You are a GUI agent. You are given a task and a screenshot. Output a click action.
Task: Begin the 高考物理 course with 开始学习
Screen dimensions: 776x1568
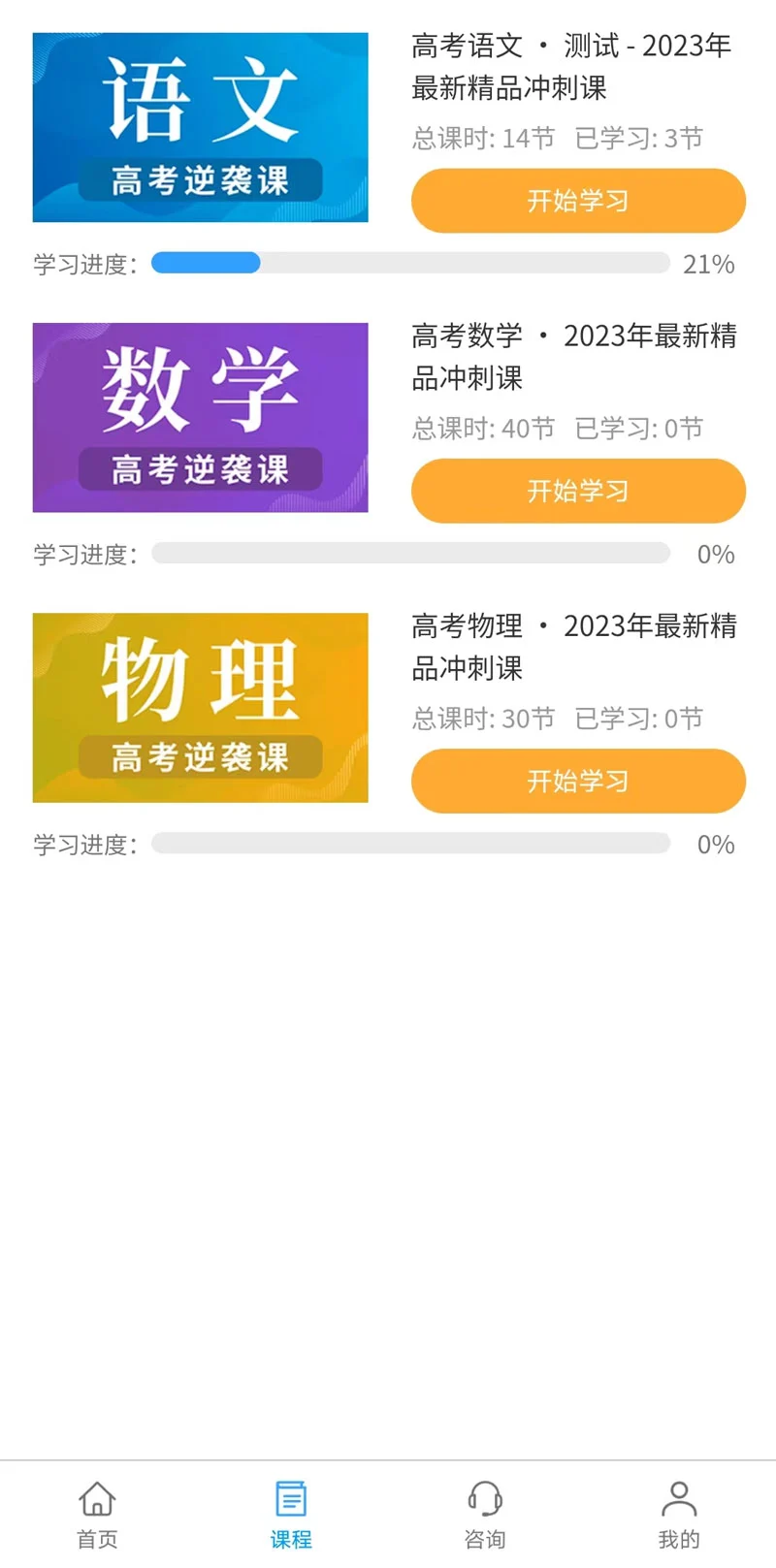[x=578, y=781]
